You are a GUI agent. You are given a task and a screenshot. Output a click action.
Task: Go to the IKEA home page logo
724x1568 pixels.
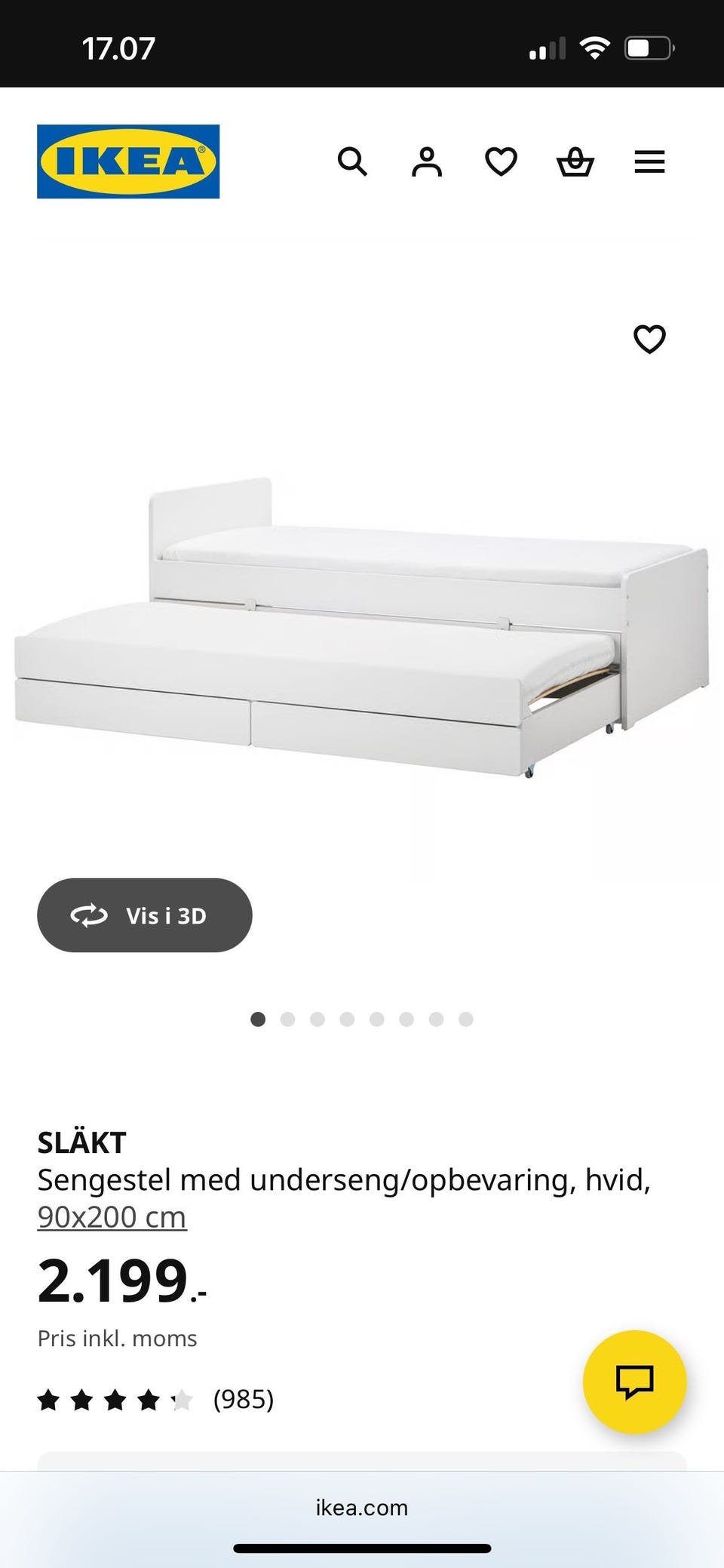128,161
